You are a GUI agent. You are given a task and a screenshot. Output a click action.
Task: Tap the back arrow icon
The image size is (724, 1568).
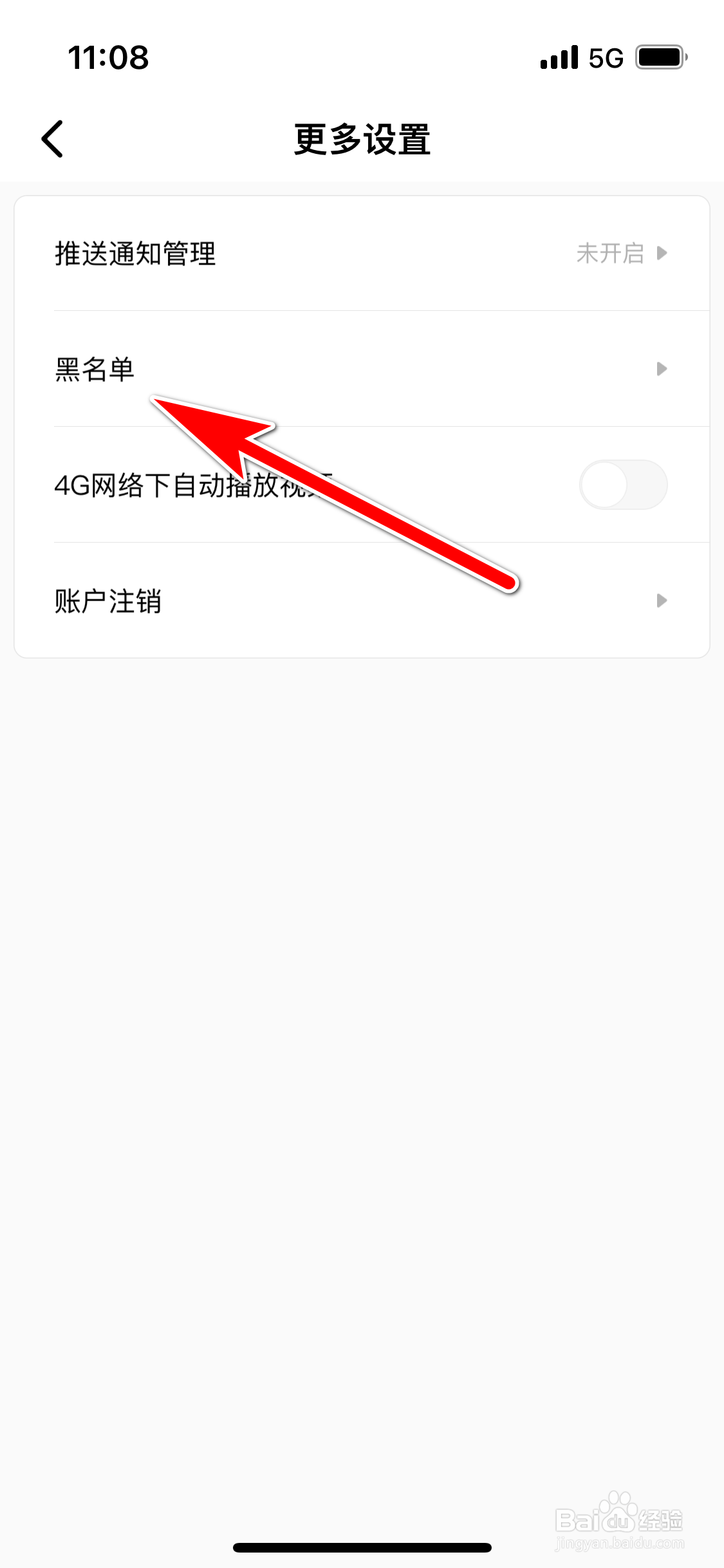click(x=51, y=138)
